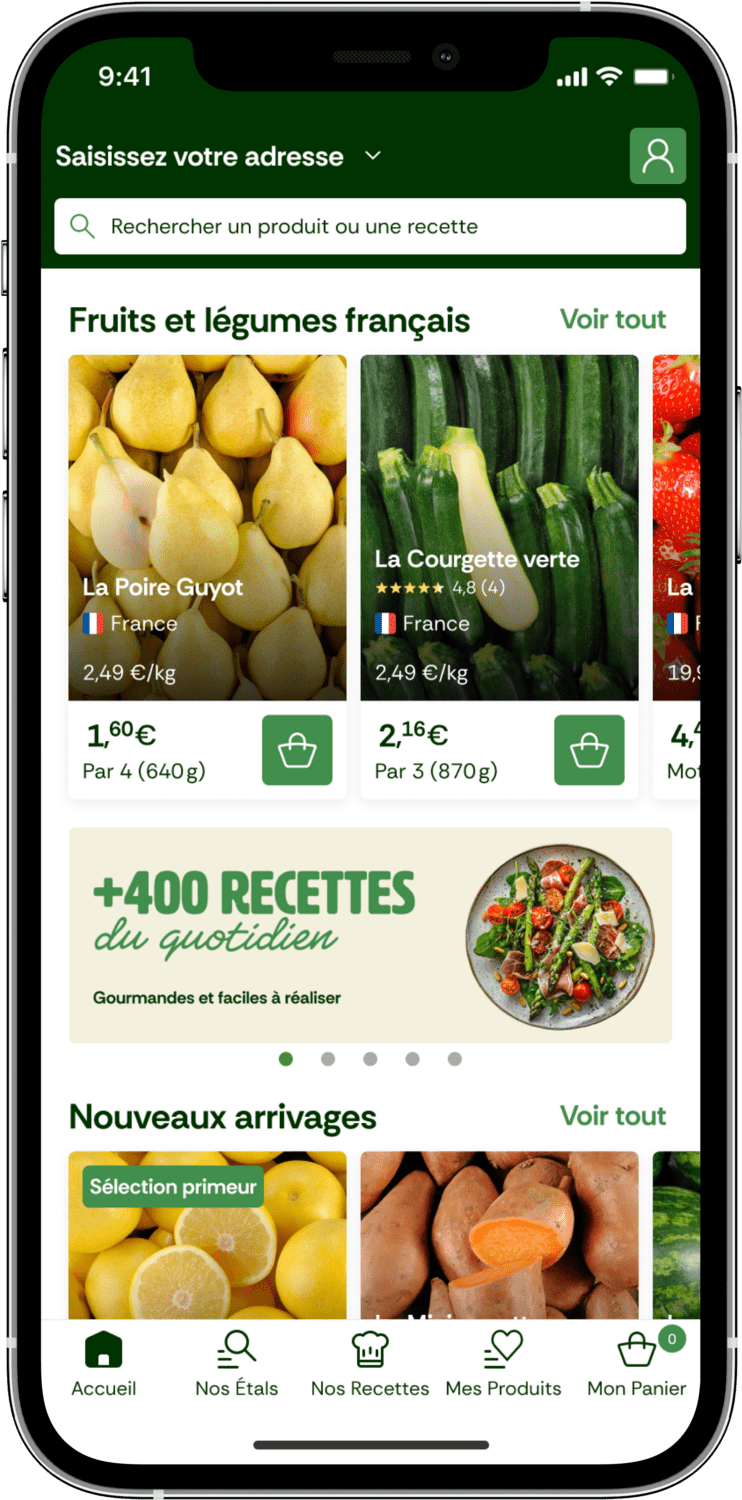Click the cart badge showing 0 items
742x1500 pixels.
672,1338
